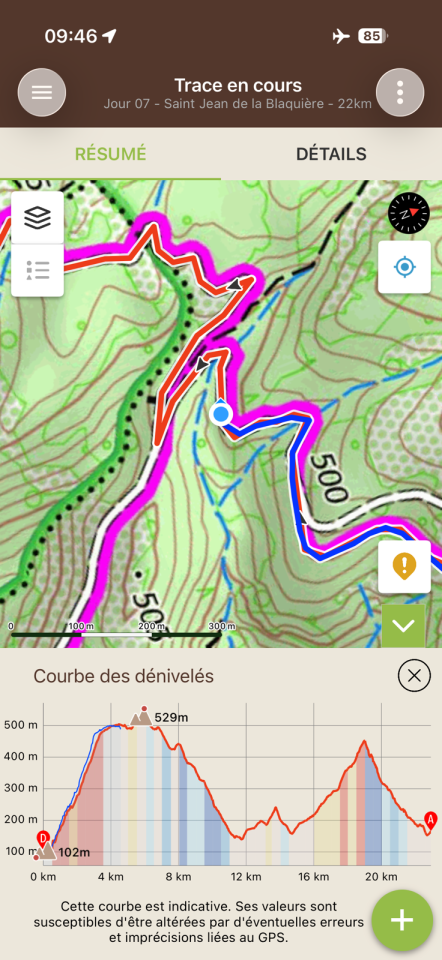Reset map orientation with the compass
This screenshot has width=442, height=960.
pos(409,213)
